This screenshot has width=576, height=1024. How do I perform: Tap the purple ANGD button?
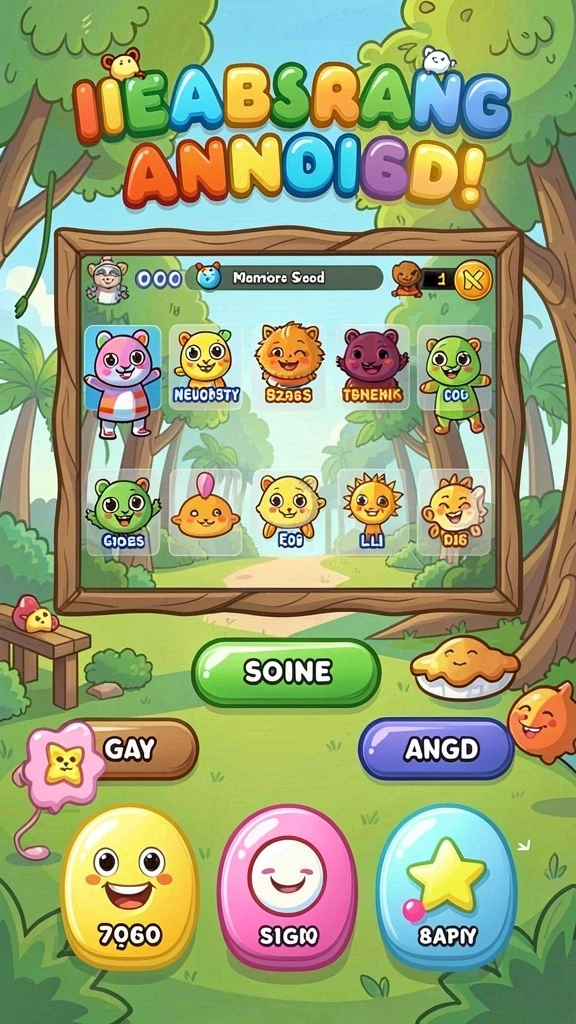[436, 749]
